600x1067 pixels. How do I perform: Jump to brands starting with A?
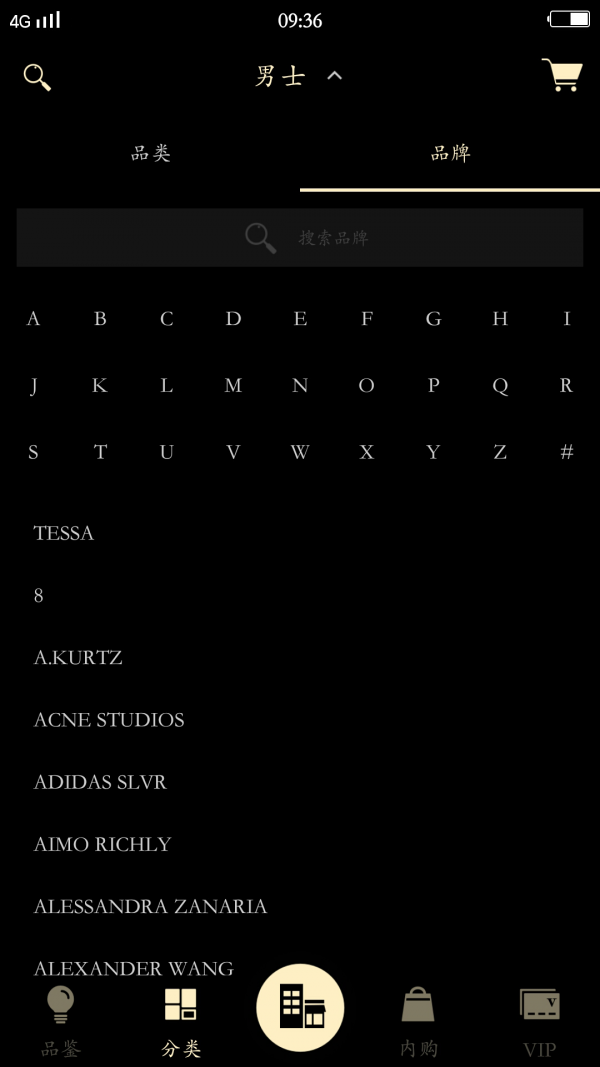pos(33,319)
